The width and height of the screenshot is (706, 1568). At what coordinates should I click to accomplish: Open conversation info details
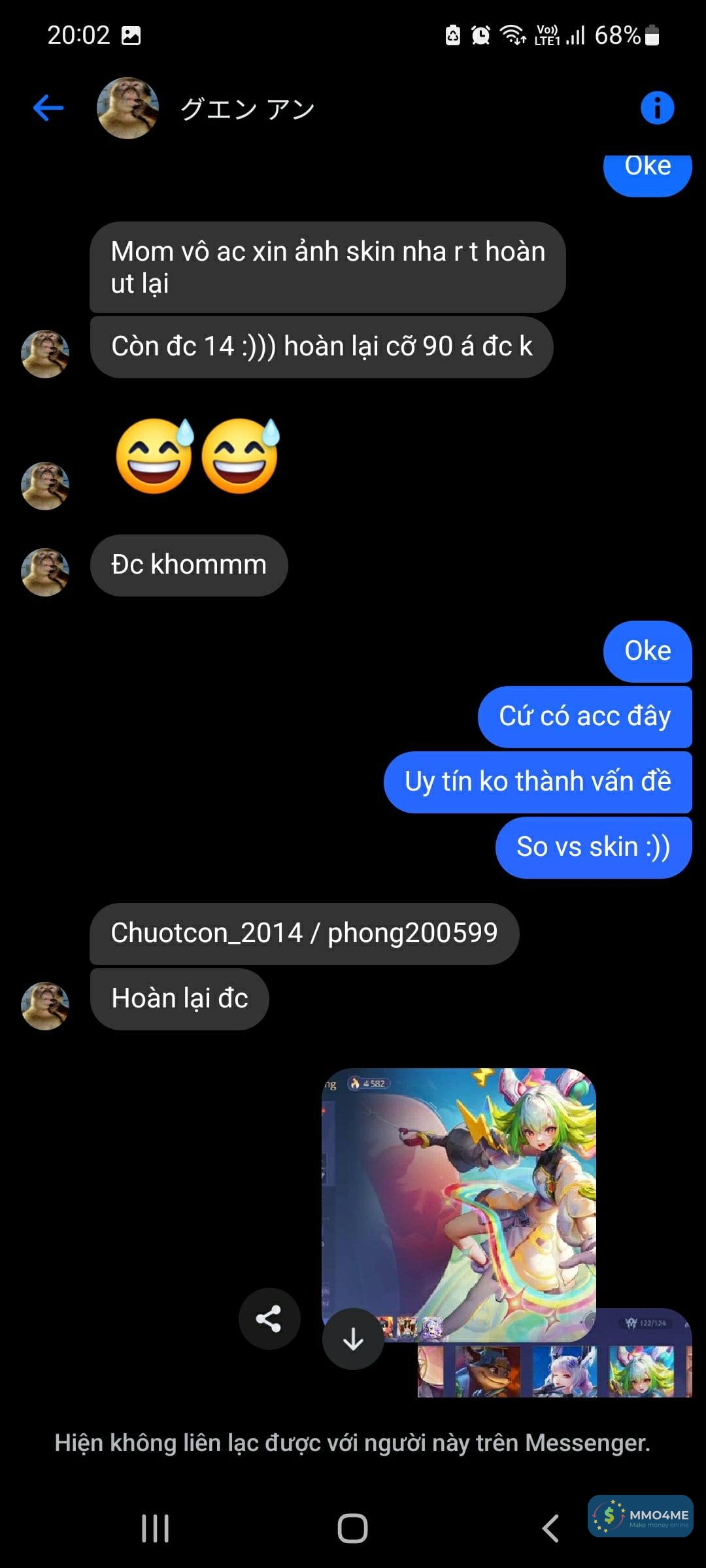point(657,108)
